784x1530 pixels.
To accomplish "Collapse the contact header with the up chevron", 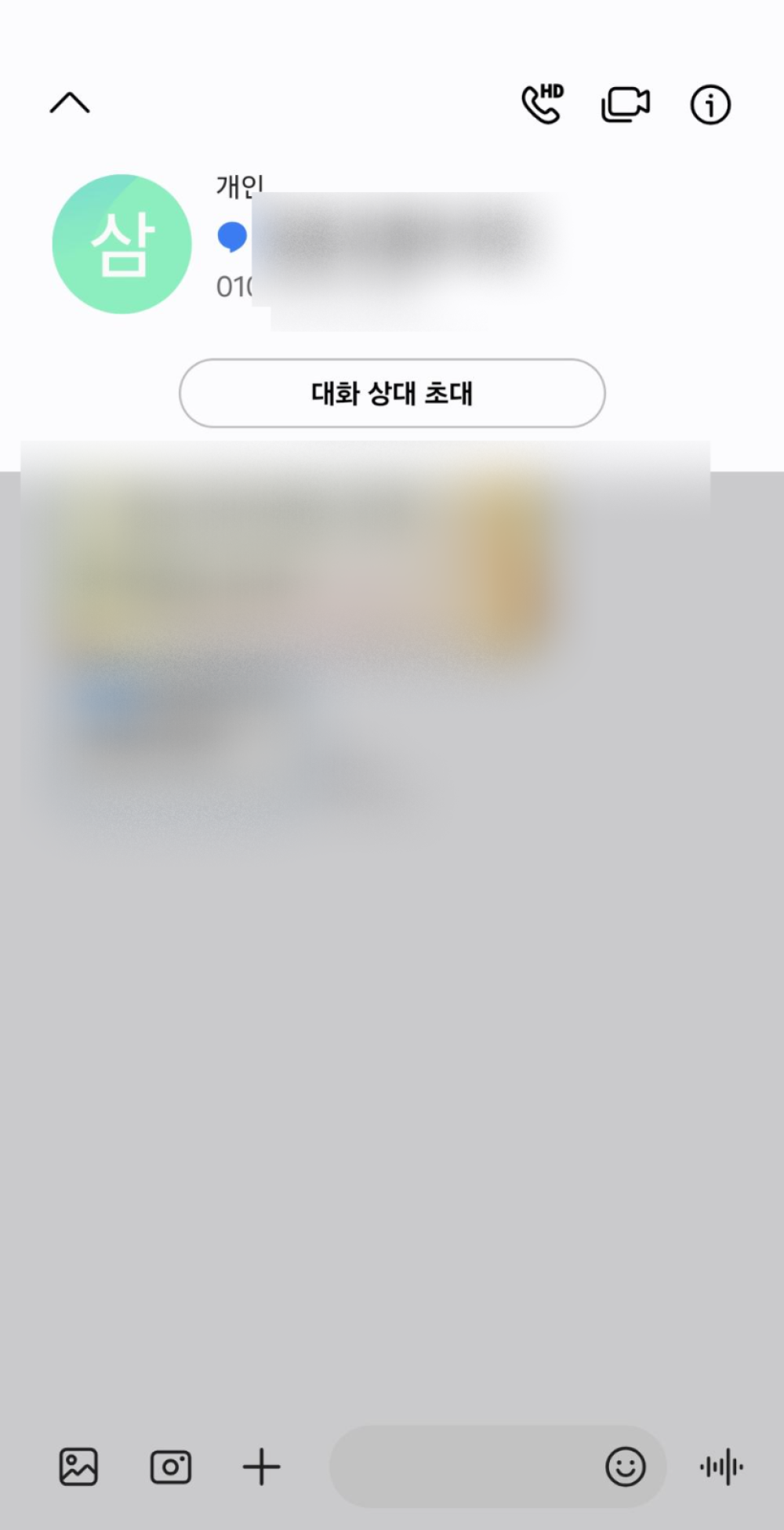I will coord(70,103).
